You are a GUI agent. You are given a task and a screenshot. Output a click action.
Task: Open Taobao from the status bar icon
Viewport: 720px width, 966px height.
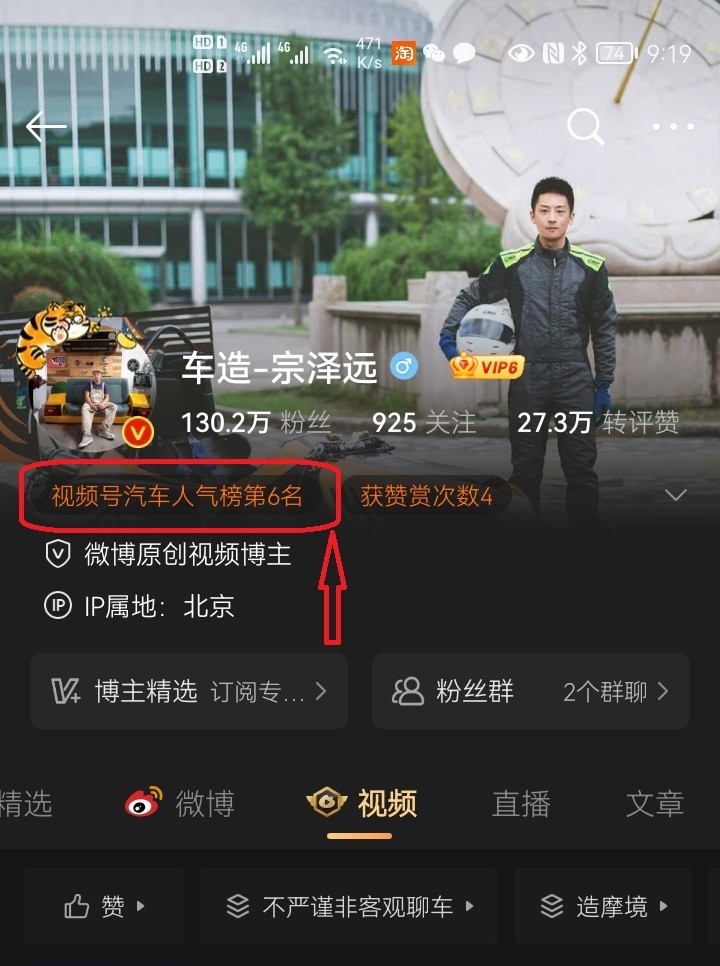[404, 54]
